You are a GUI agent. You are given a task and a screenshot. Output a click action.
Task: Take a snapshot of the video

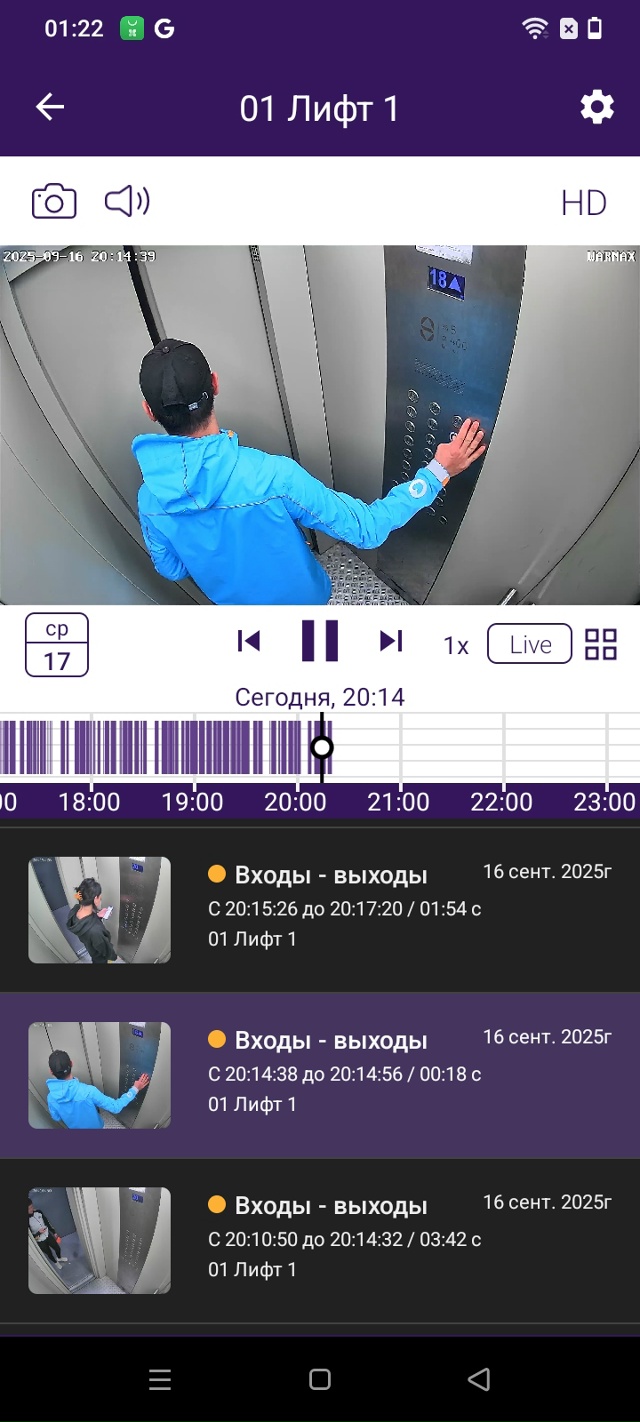point(54,202)
